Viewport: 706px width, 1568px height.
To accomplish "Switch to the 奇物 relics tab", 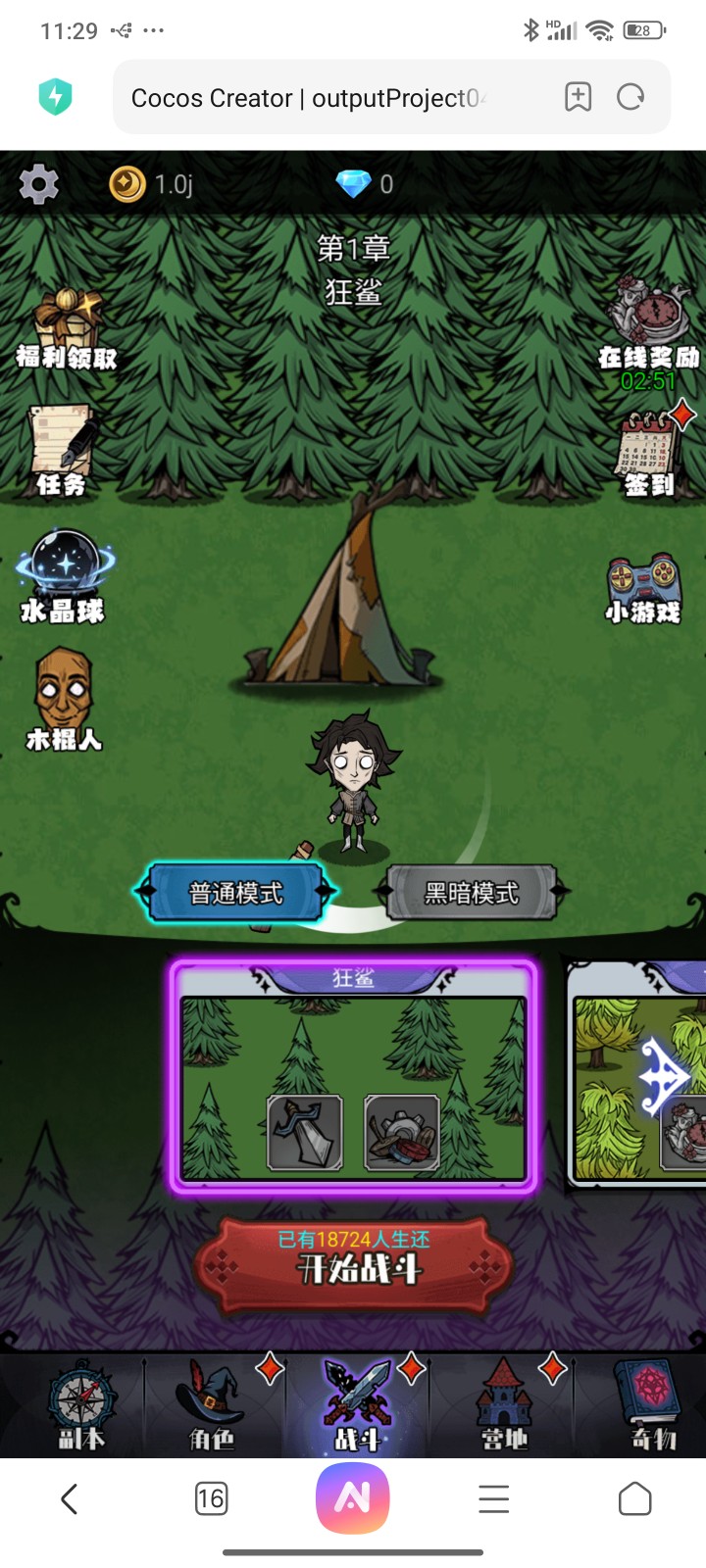I will point(651,1407).
